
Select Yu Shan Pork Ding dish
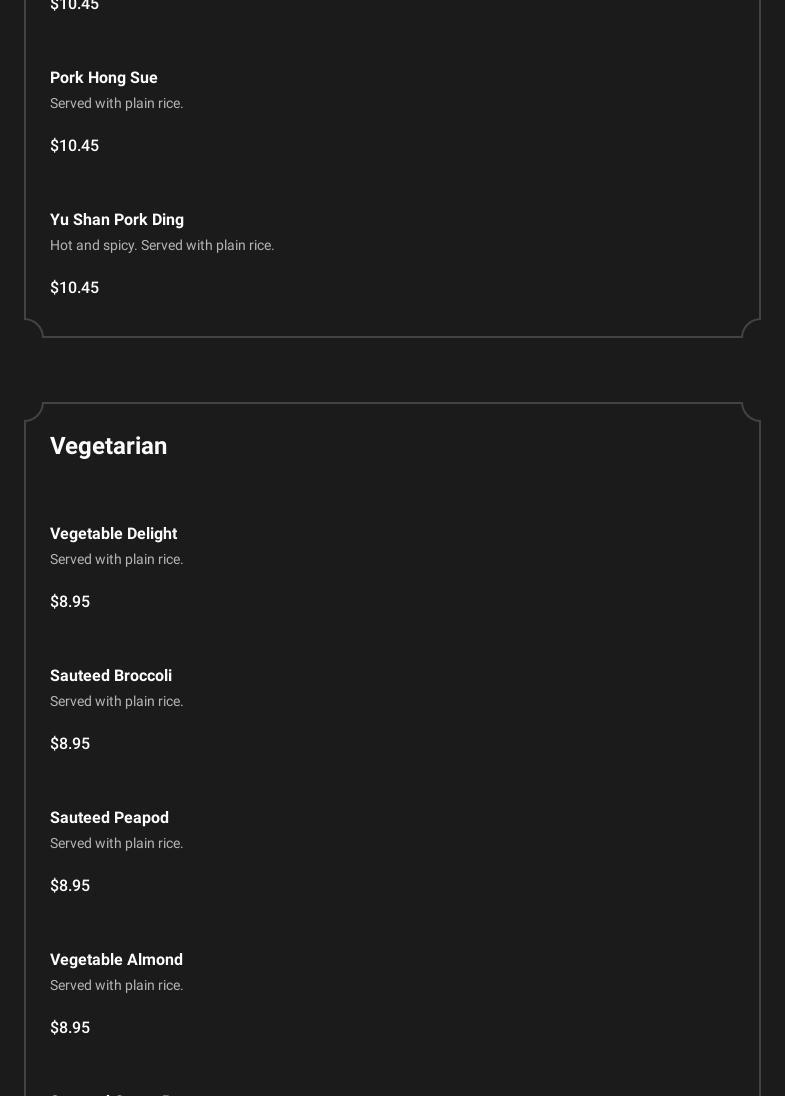tap(117, 220)
